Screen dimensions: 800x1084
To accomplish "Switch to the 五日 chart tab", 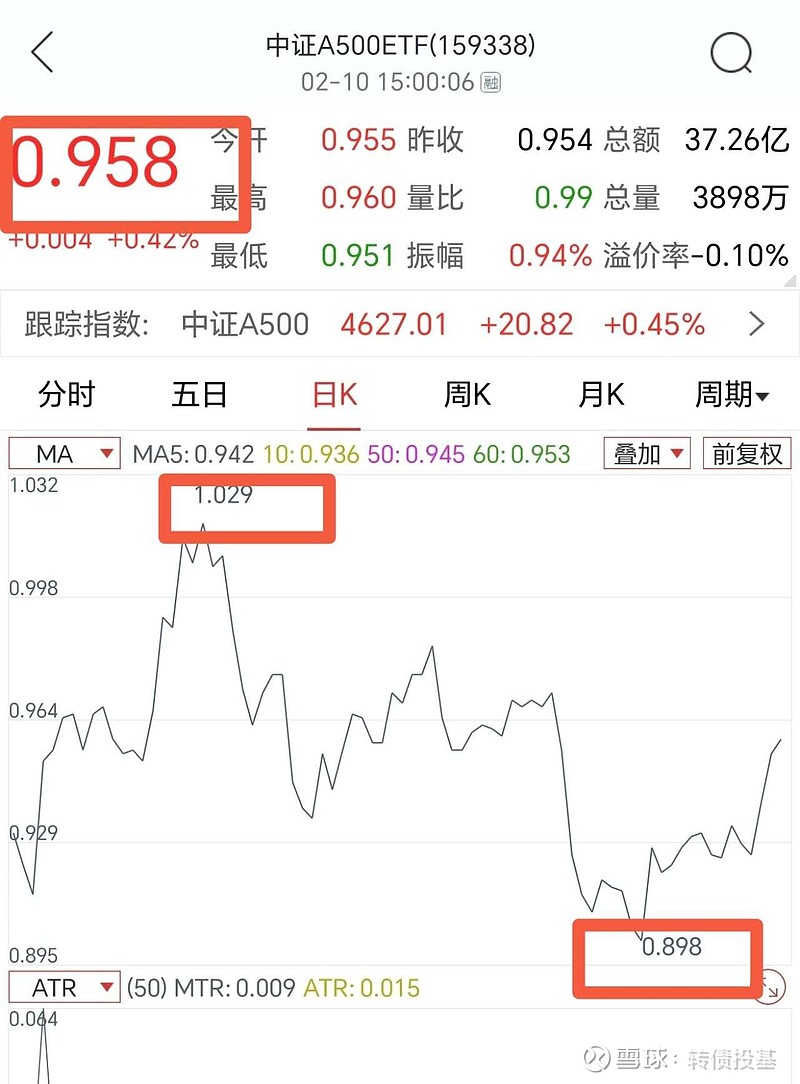I will pos(199,394).
